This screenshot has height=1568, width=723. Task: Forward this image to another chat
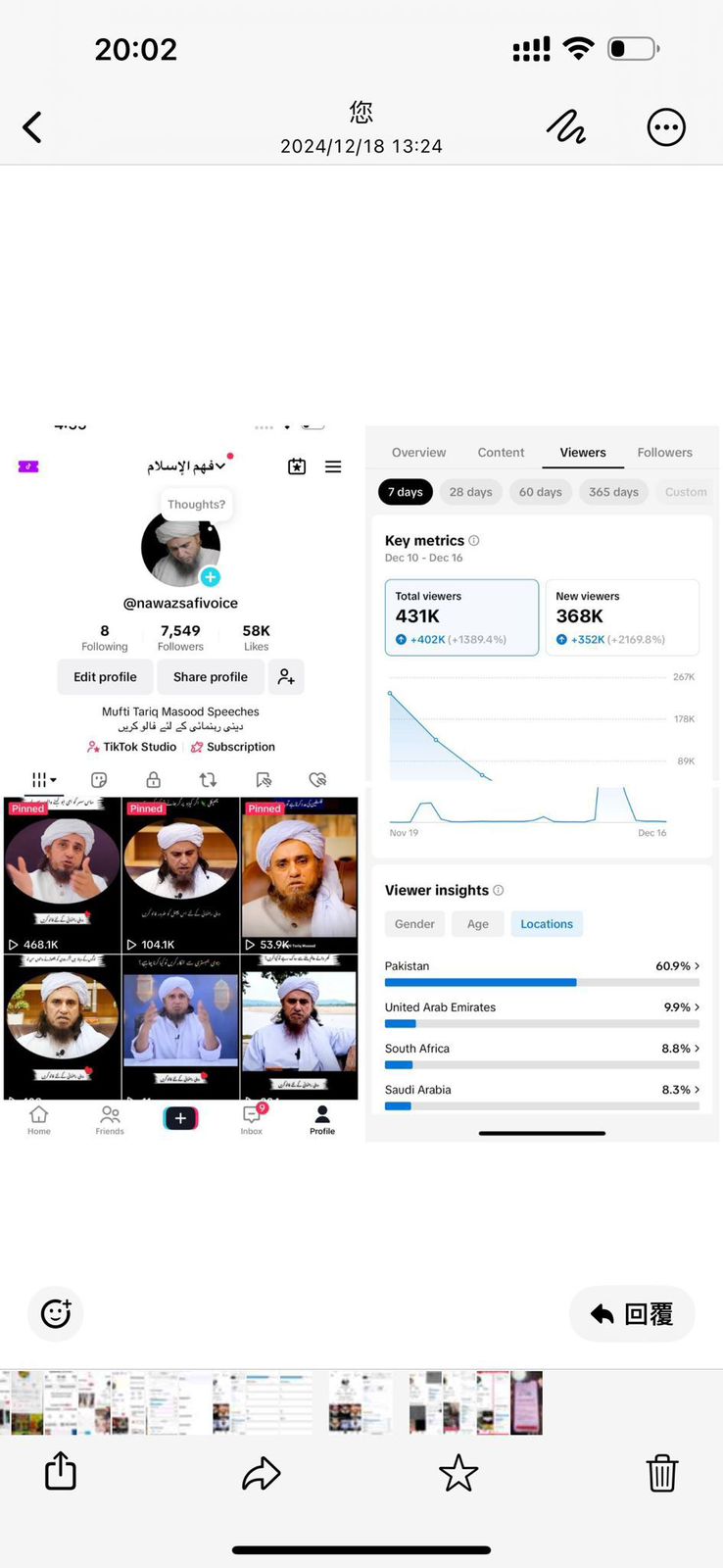[x=262, y=1472]
